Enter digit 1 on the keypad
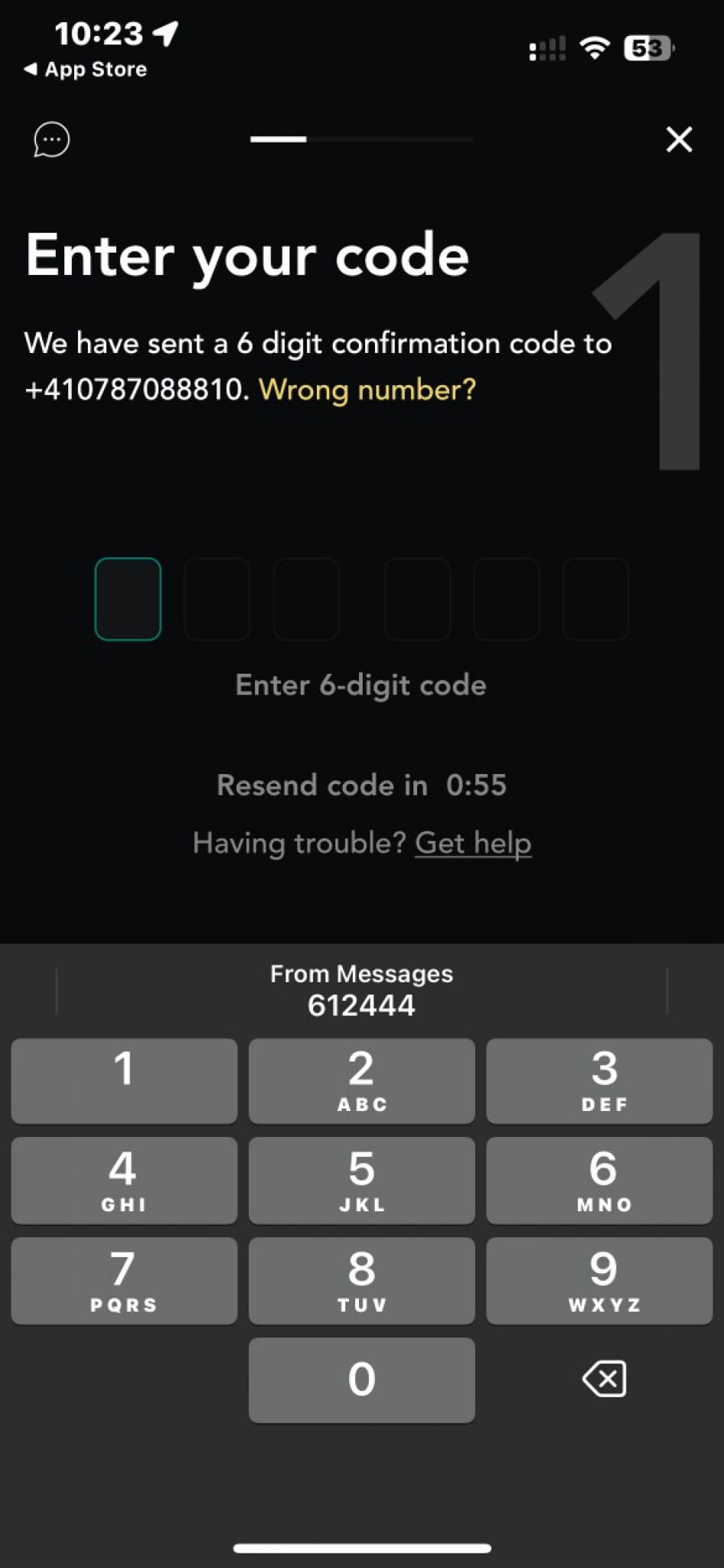 coord(124,1080)
